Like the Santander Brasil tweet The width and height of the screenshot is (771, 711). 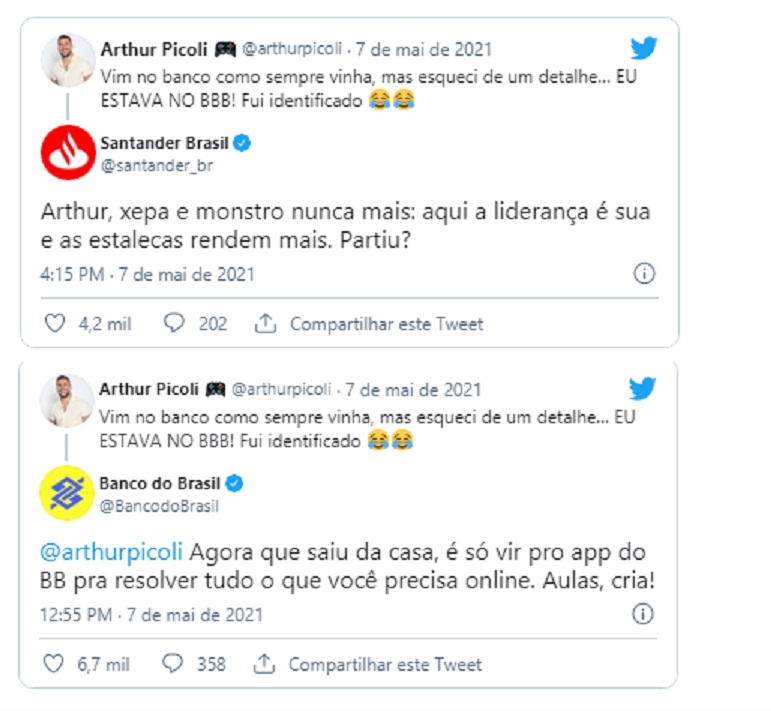(x=56, y=324)
